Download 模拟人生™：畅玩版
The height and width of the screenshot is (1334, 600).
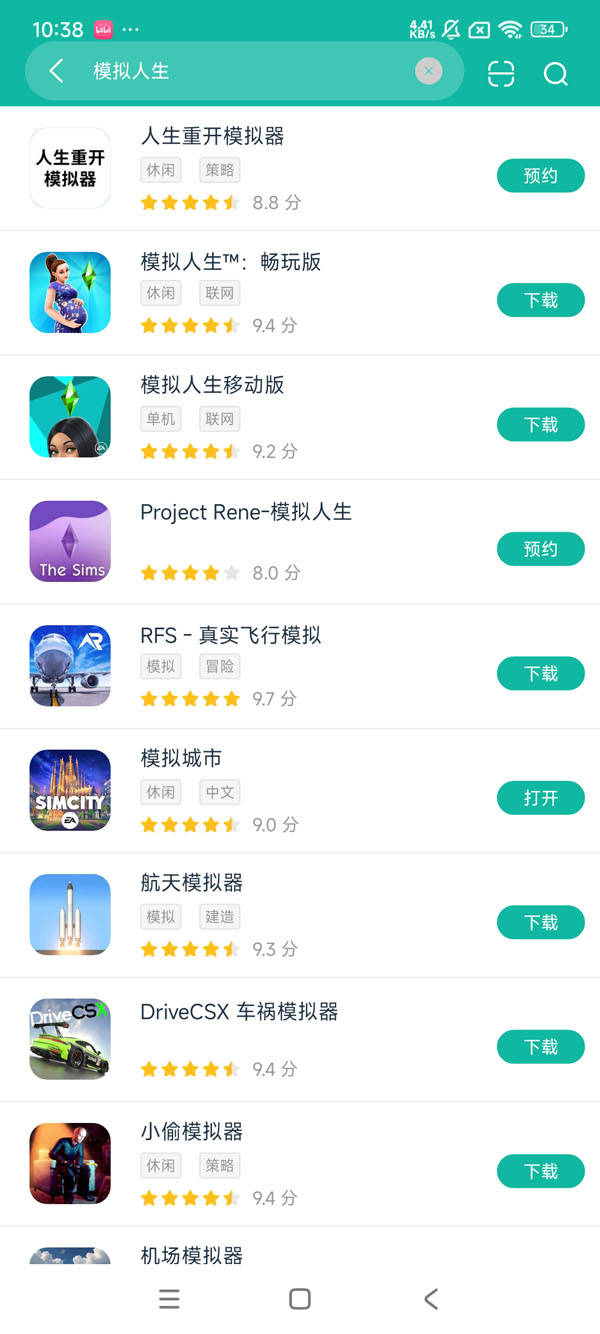[x=540, y=300]
